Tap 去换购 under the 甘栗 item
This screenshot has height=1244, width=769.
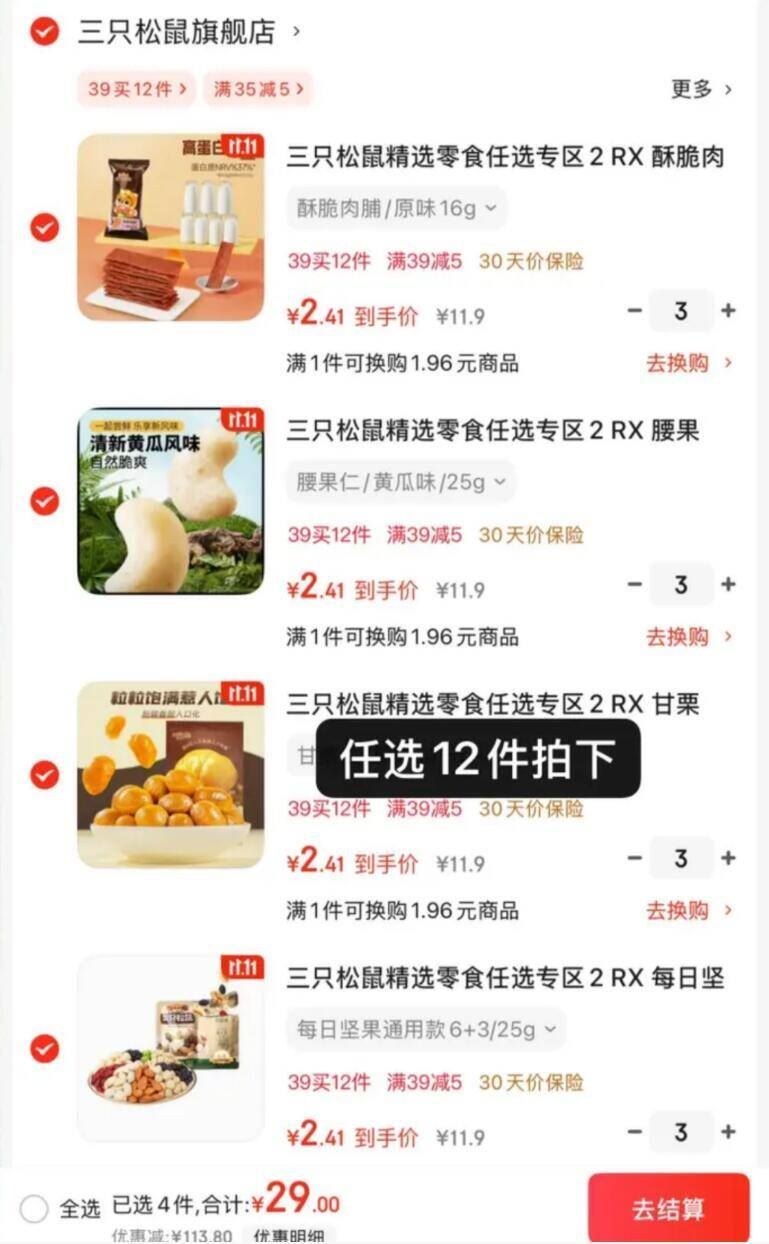(688, 910)
